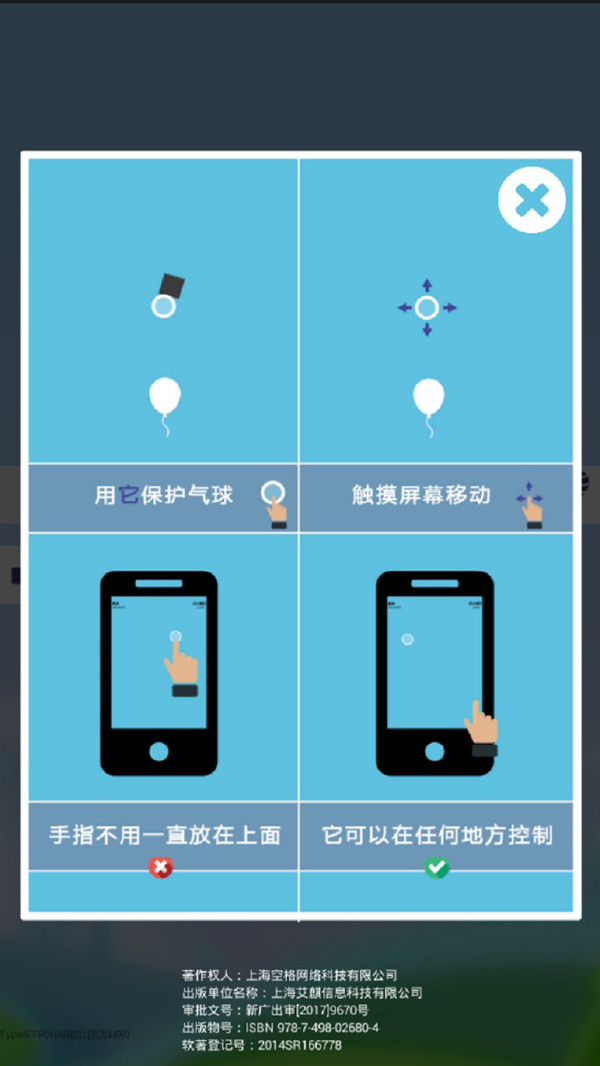The height and width of the screenshot is (1066, 600).
Task: Close the tutorial instructions dialog
Action: coord(532,201)
